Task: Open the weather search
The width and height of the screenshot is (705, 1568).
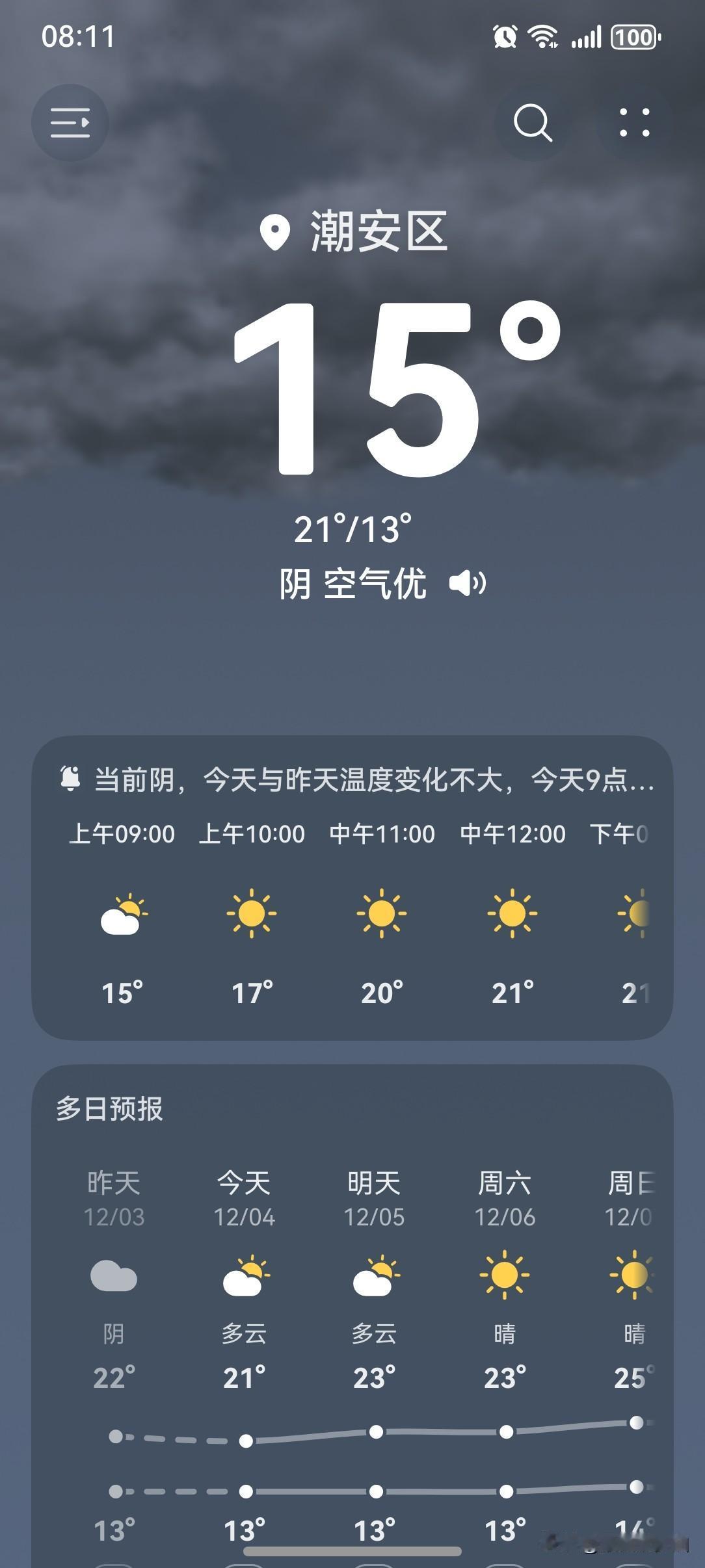Action: point(532,123)
